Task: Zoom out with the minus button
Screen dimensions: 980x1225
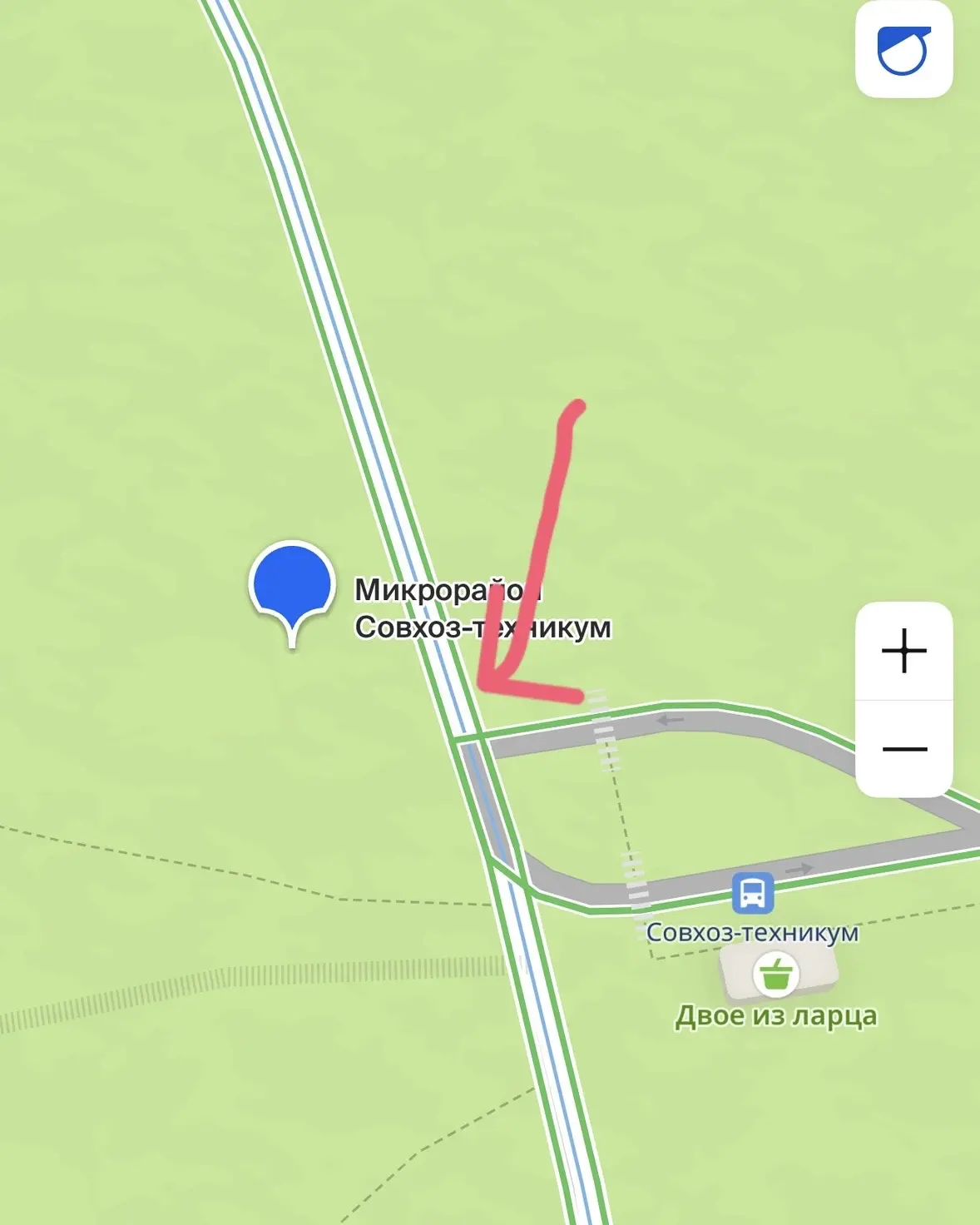Action: coord(903,749)
